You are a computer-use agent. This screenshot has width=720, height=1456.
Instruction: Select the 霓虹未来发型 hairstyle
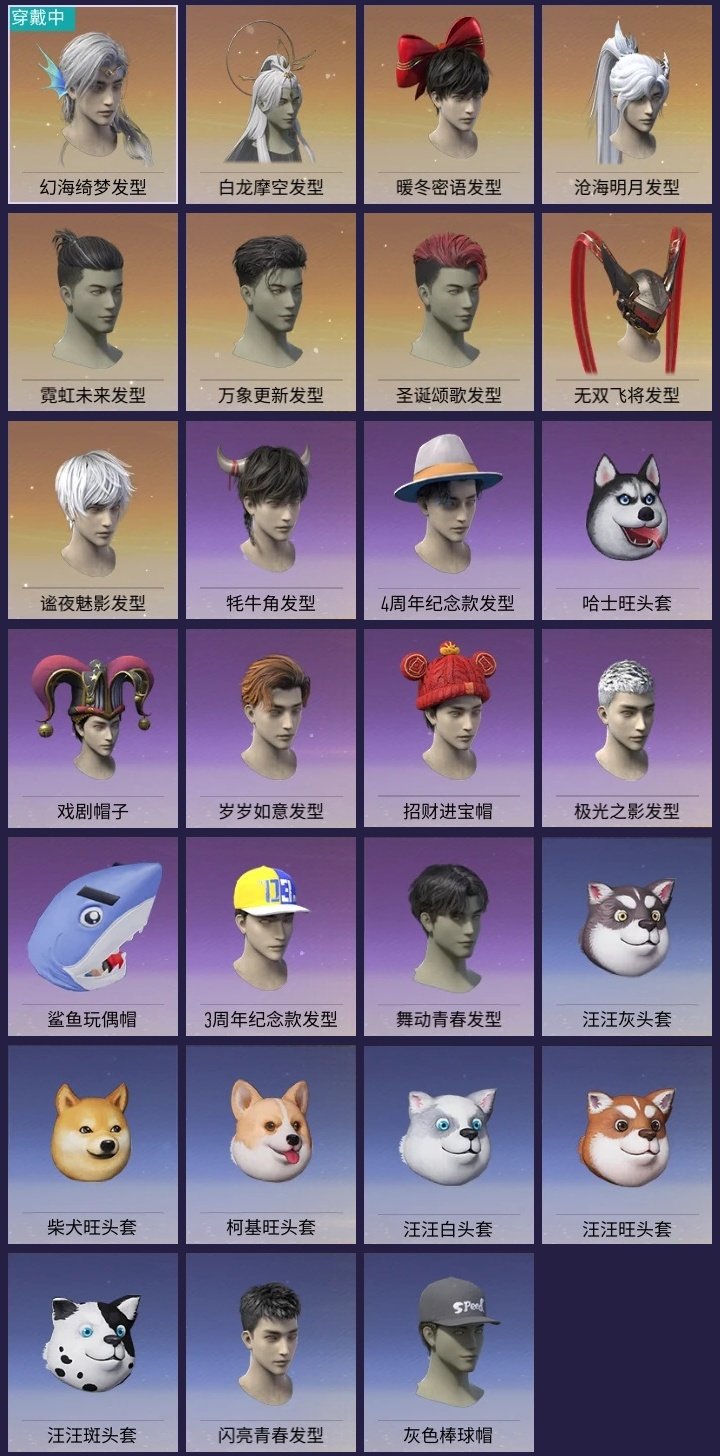pyautogui.click(x=92, y=310)
